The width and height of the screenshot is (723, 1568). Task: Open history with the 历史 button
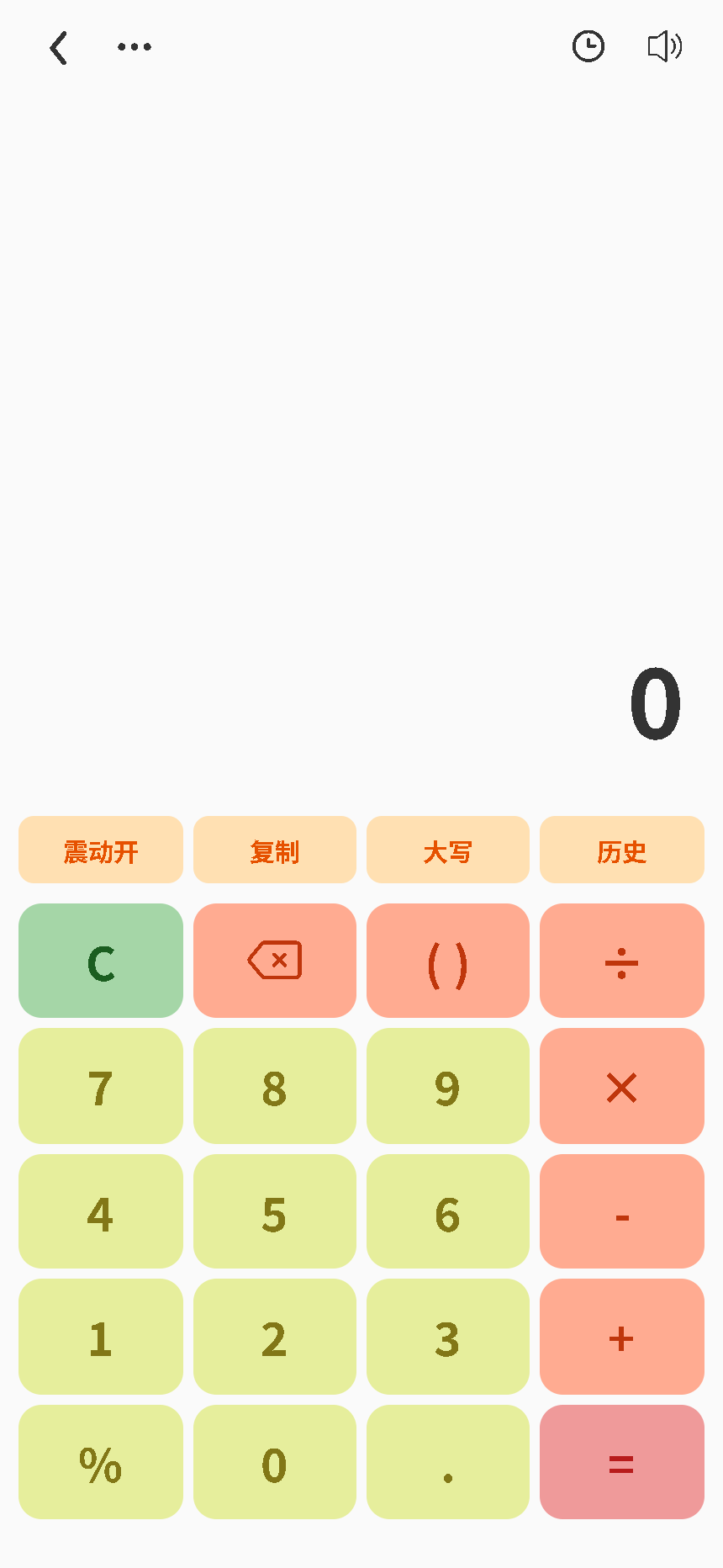pyautogui.click(x=621, y=850)
